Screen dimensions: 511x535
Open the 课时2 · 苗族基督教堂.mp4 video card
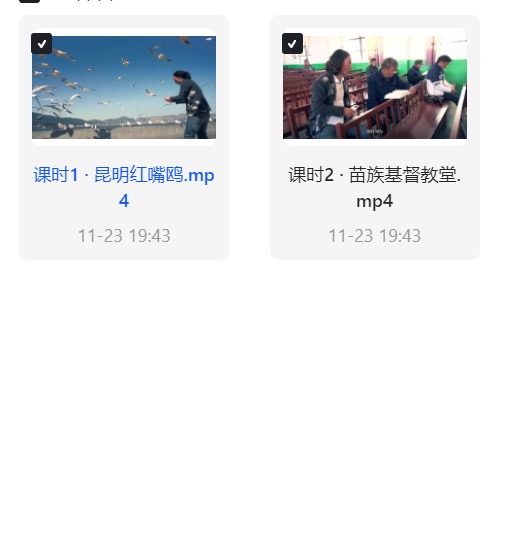[x=375, y=137]
